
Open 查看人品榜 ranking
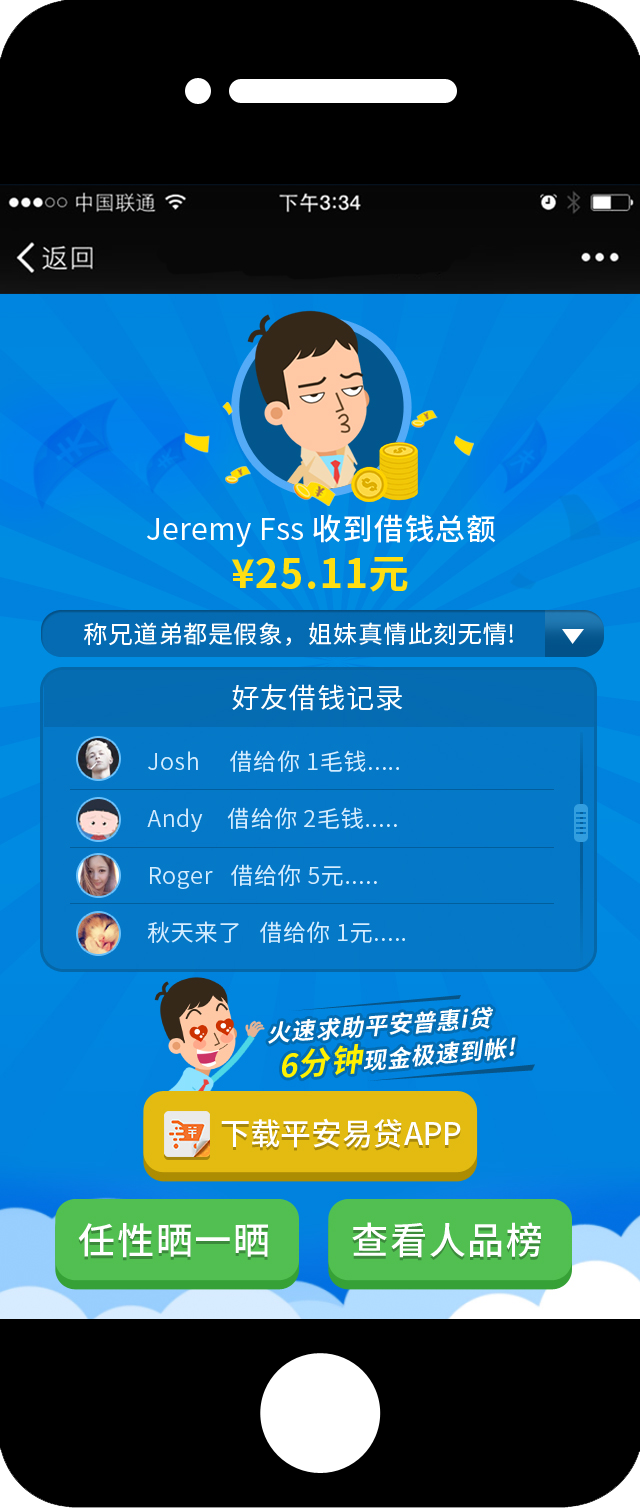click(x=449, y=1241)
